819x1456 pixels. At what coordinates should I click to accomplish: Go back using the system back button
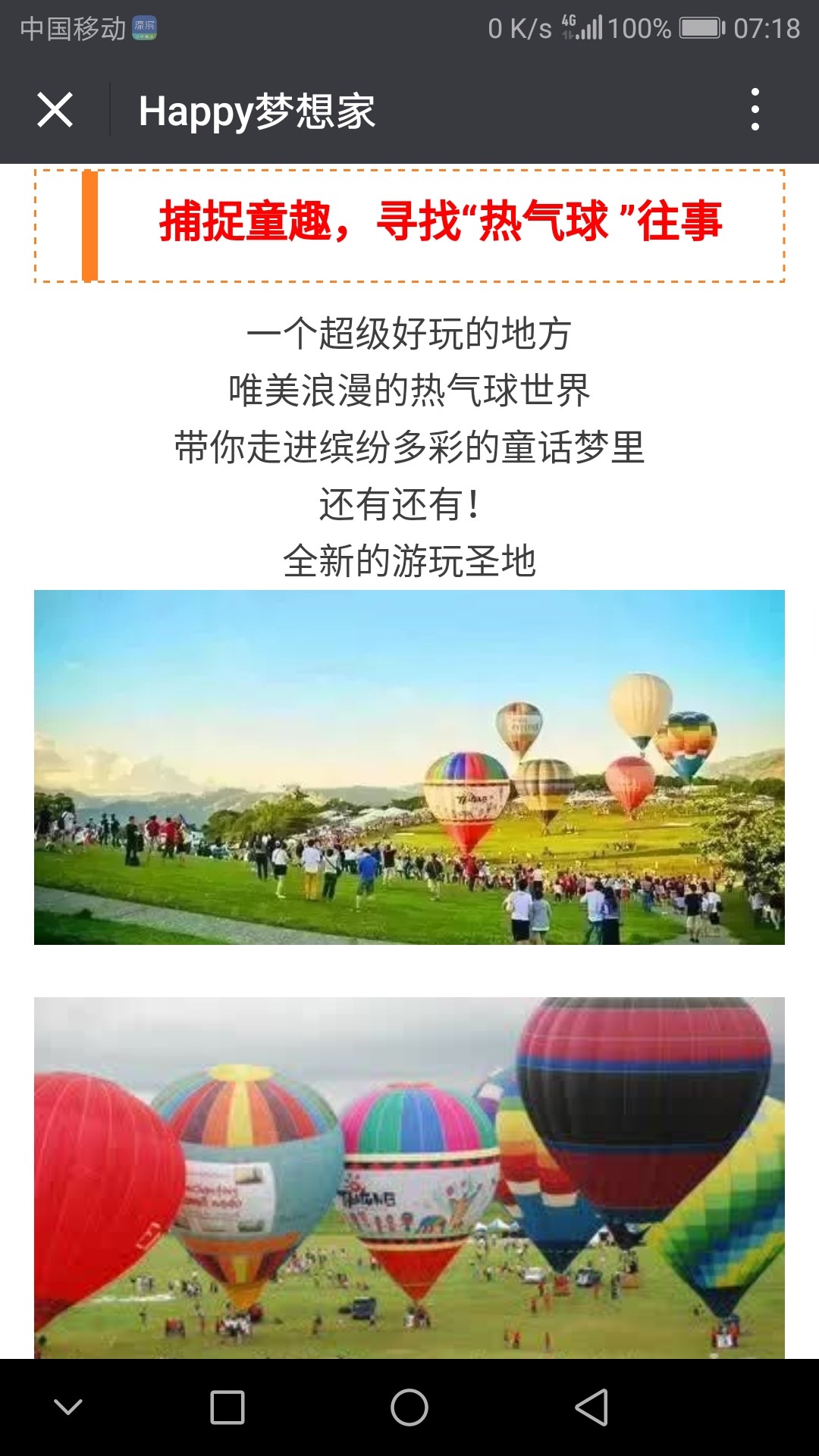pyautogui.click(x=591, y=1407)
